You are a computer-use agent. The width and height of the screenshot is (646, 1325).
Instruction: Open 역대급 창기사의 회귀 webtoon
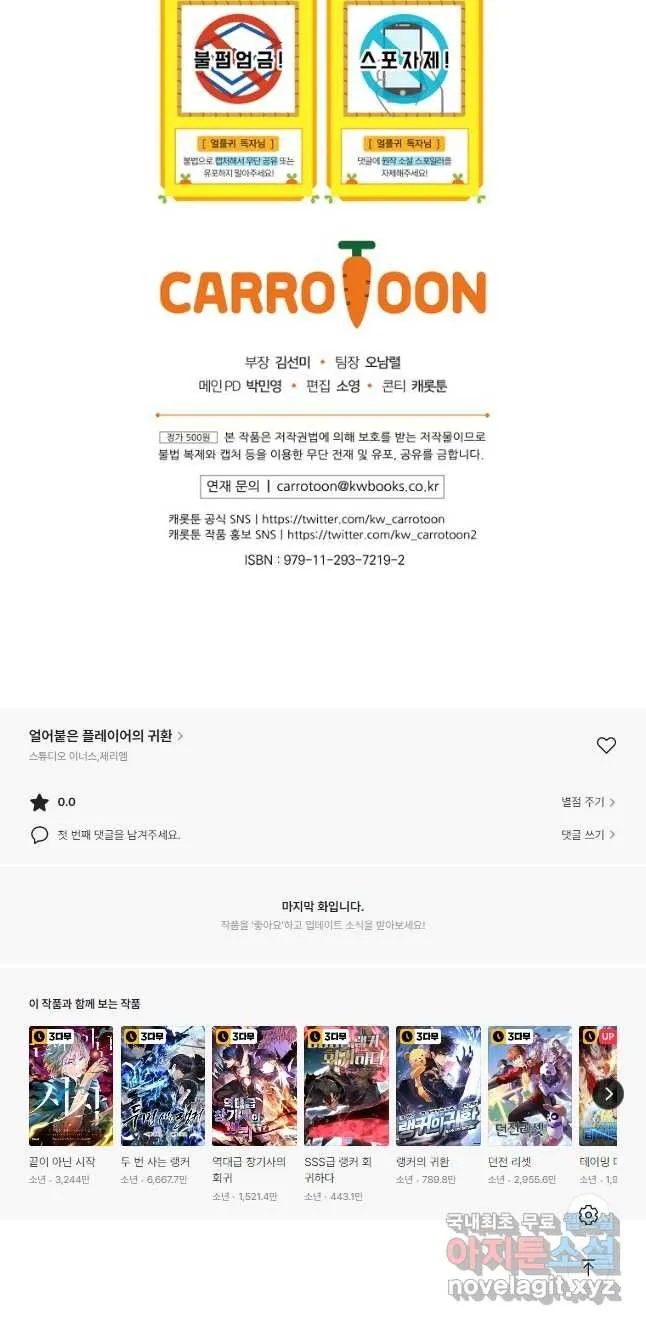coord(255,1086)
